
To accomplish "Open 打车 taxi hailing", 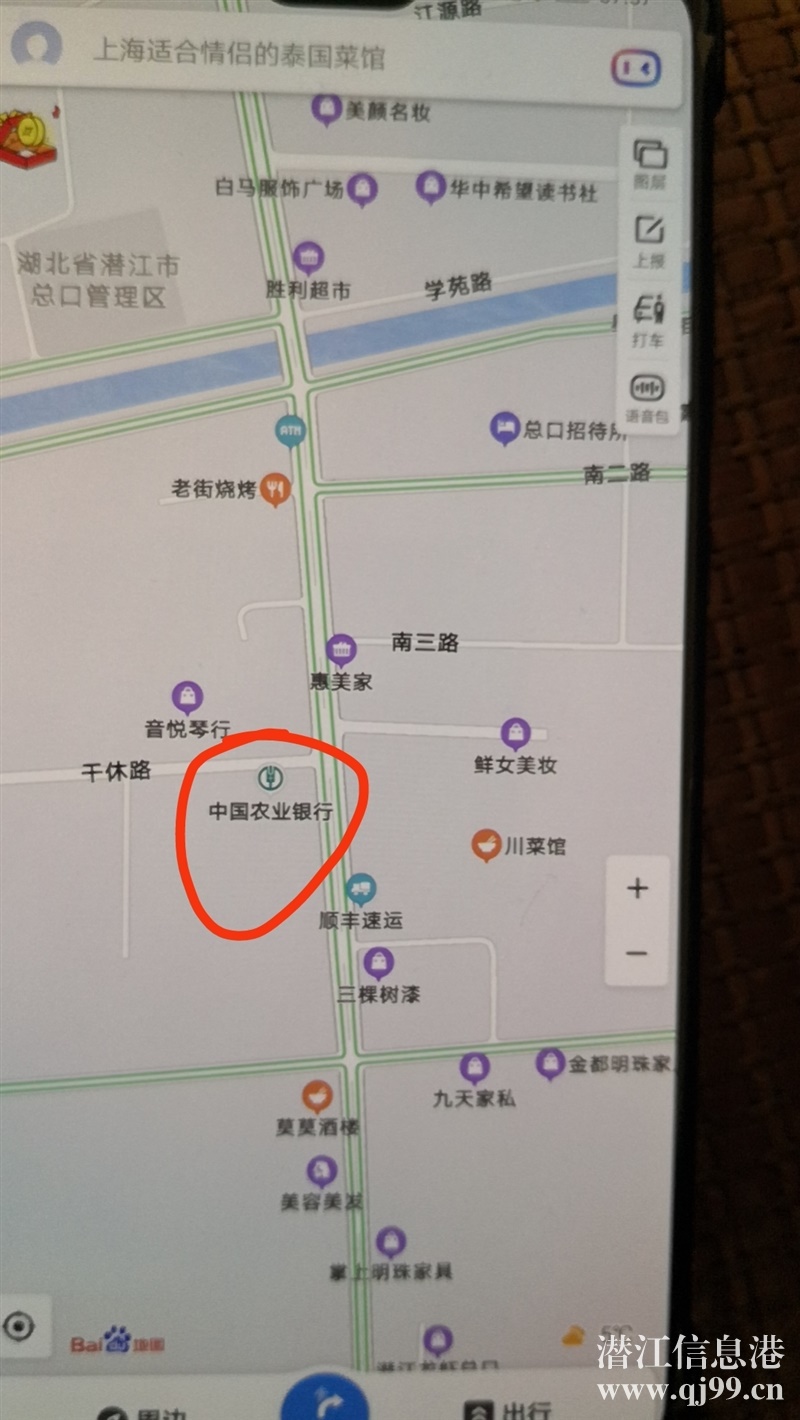I will 649,320.
